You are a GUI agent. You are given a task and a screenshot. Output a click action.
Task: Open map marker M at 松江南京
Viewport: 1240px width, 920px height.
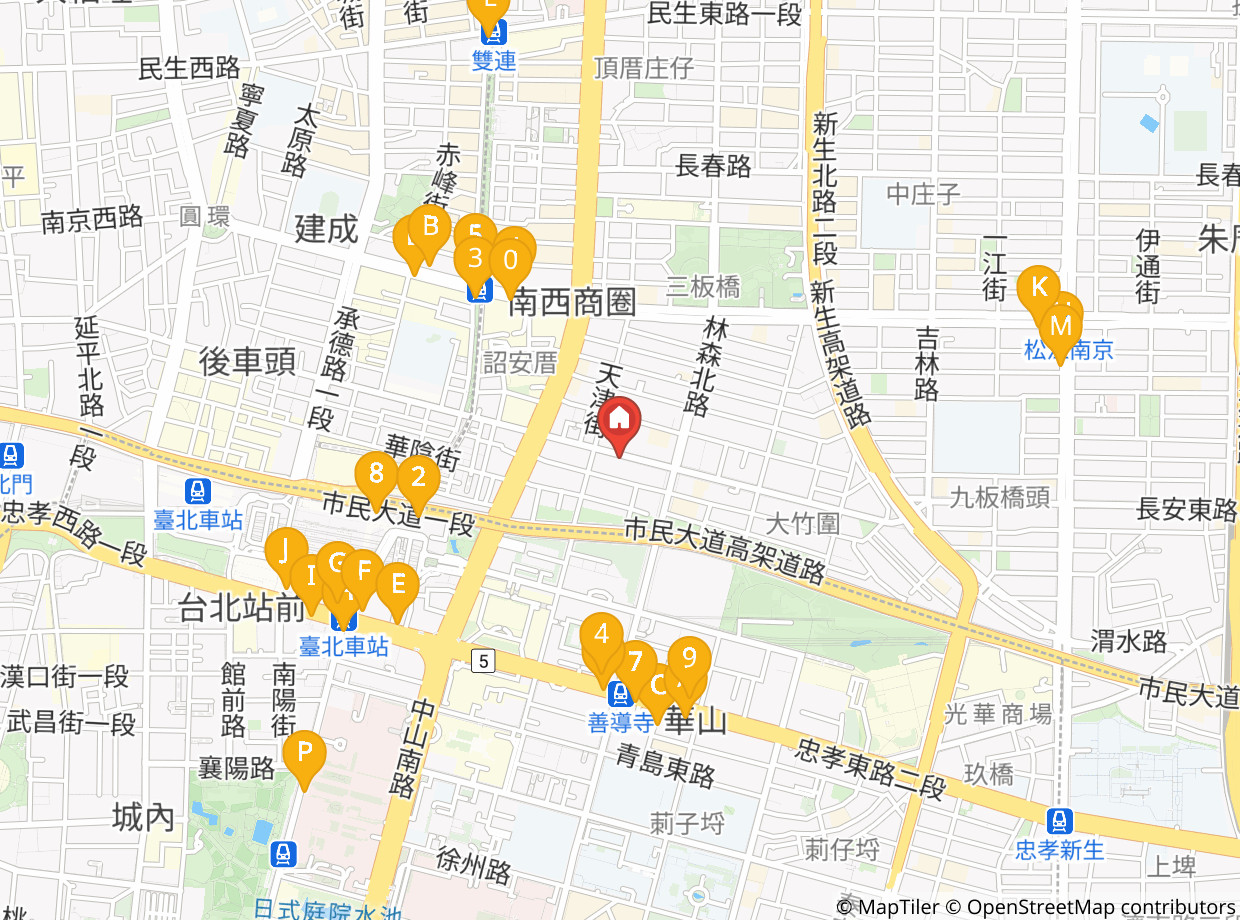coord(1061,327)
